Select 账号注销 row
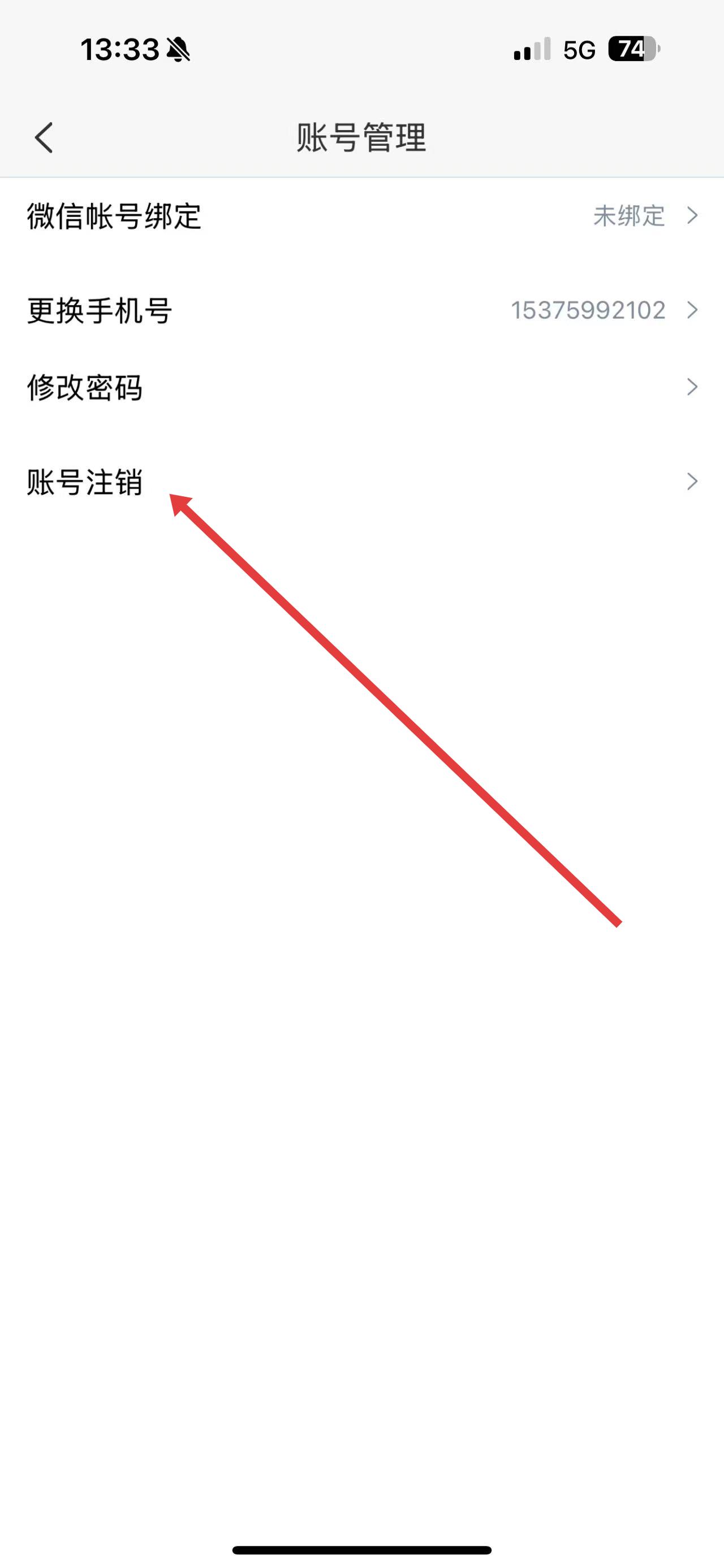Screen dimensions: 724x1568 (x=361, y=482)
